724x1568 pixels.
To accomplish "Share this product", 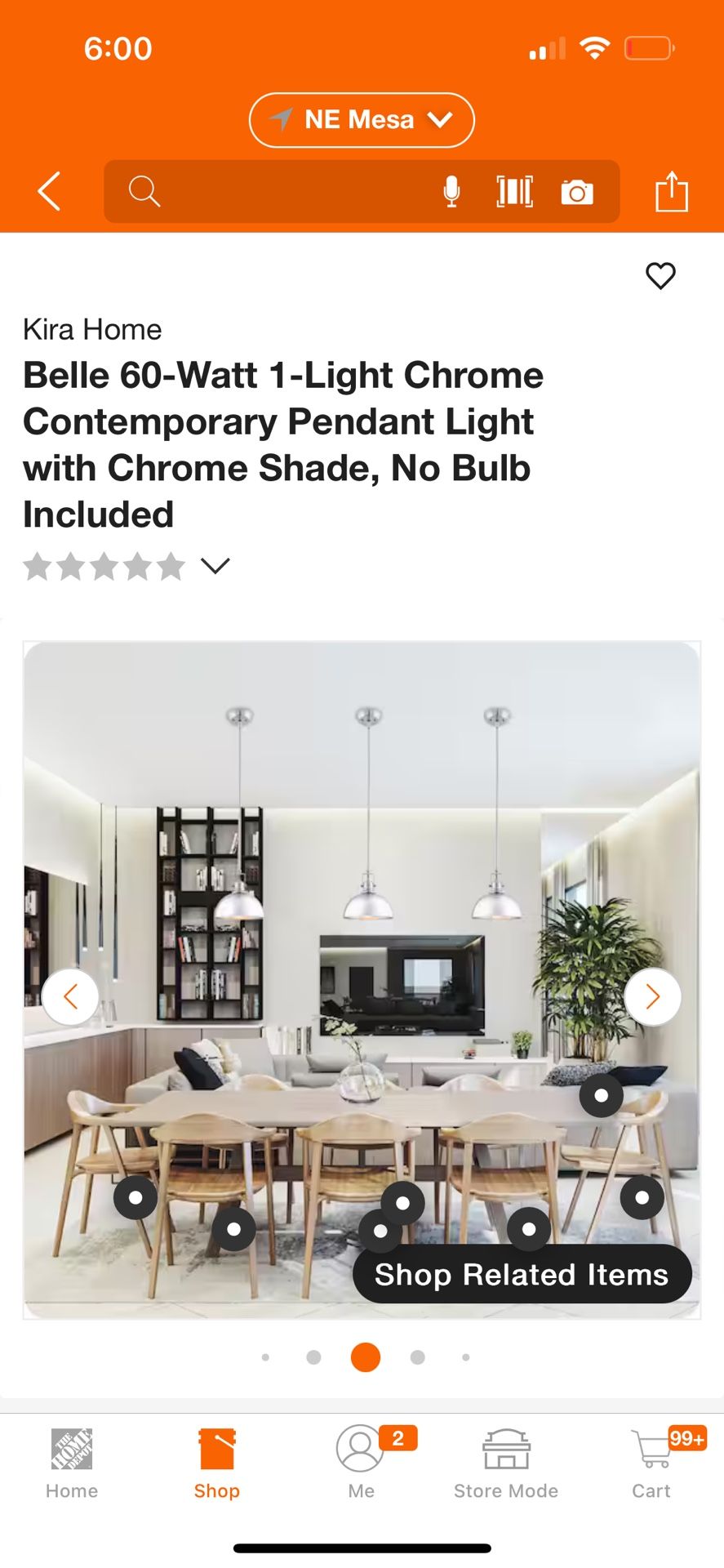I will [672, 191].
